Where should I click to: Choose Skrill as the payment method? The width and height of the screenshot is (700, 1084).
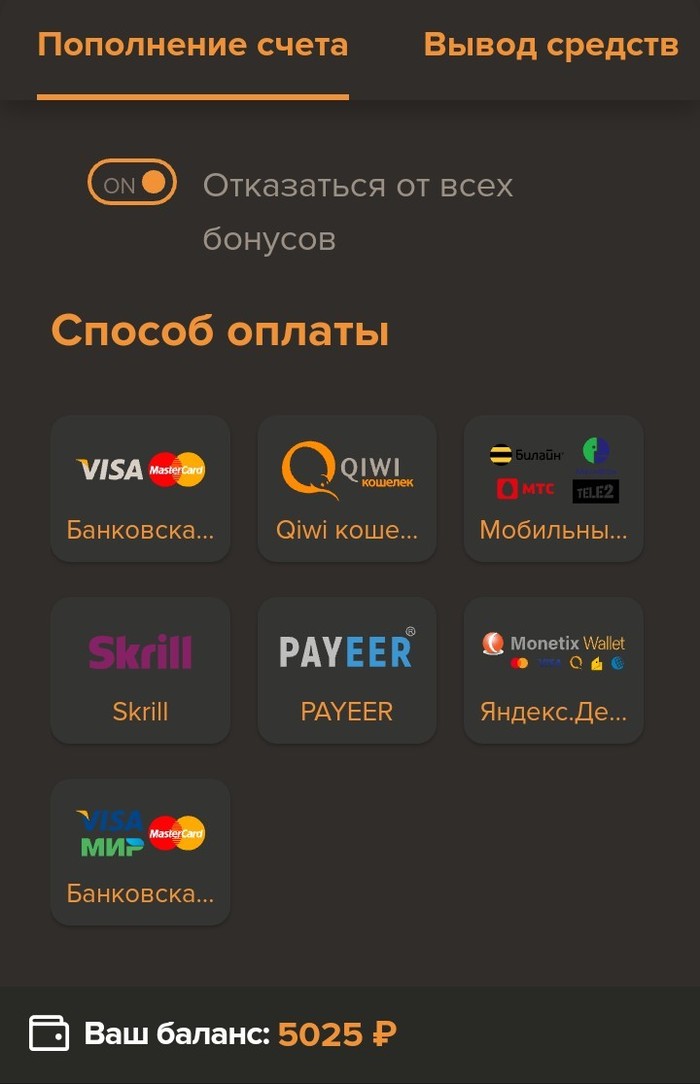click(140, 671)
